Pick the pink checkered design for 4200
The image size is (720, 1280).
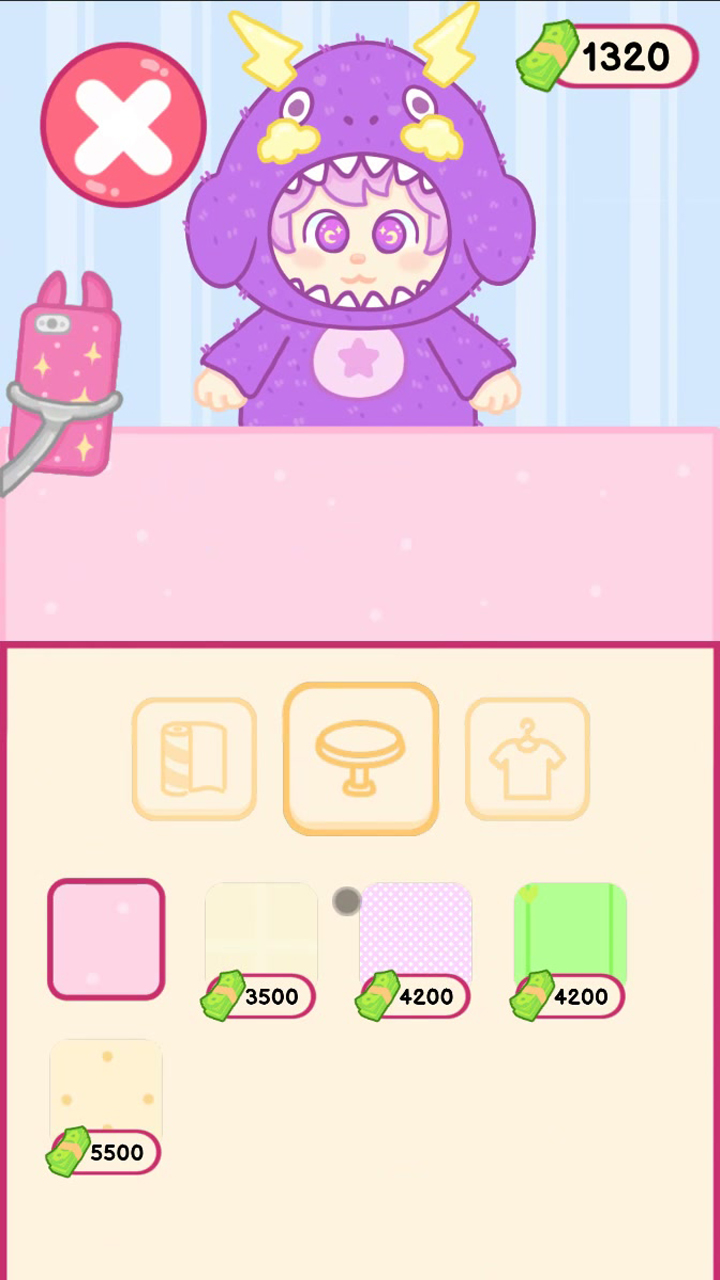tap(415, 950)
